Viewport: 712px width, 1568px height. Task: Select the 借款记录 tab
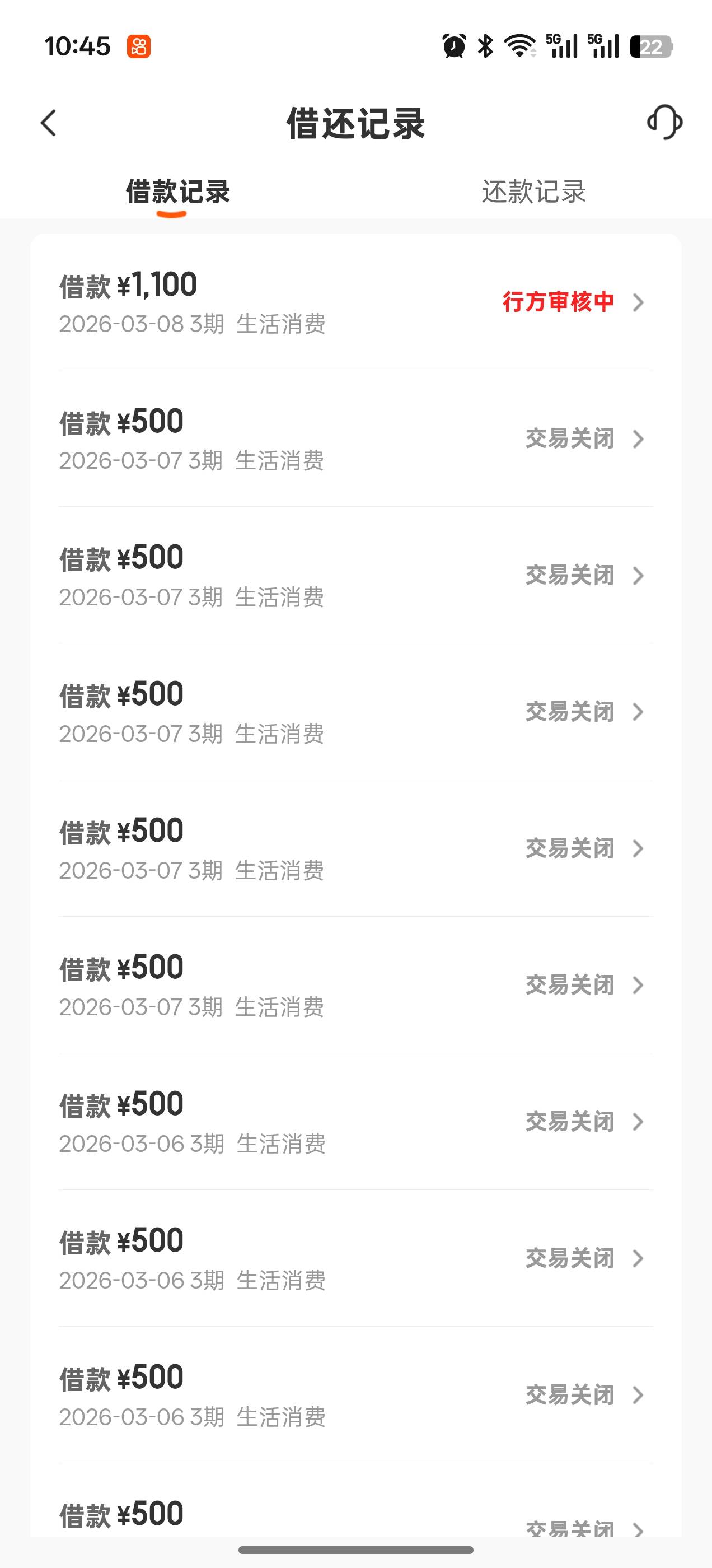click(x=177, y=192)
